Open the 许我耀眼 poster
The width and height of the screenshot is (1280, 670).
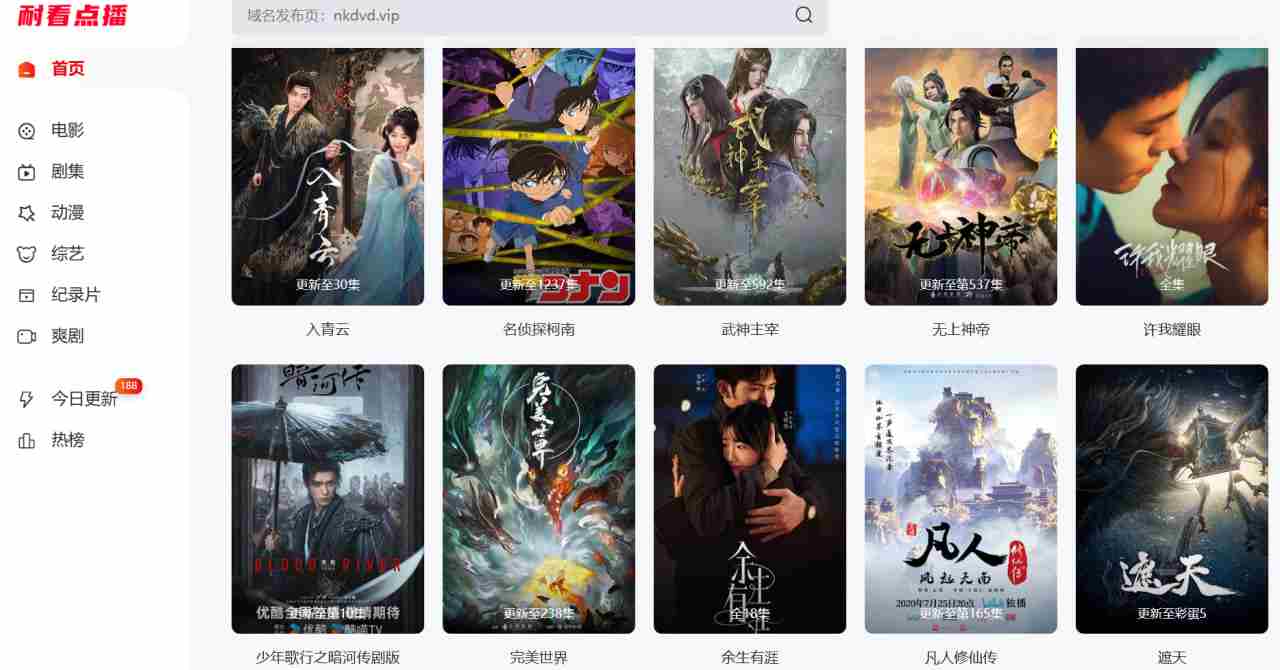(1172, 176)
